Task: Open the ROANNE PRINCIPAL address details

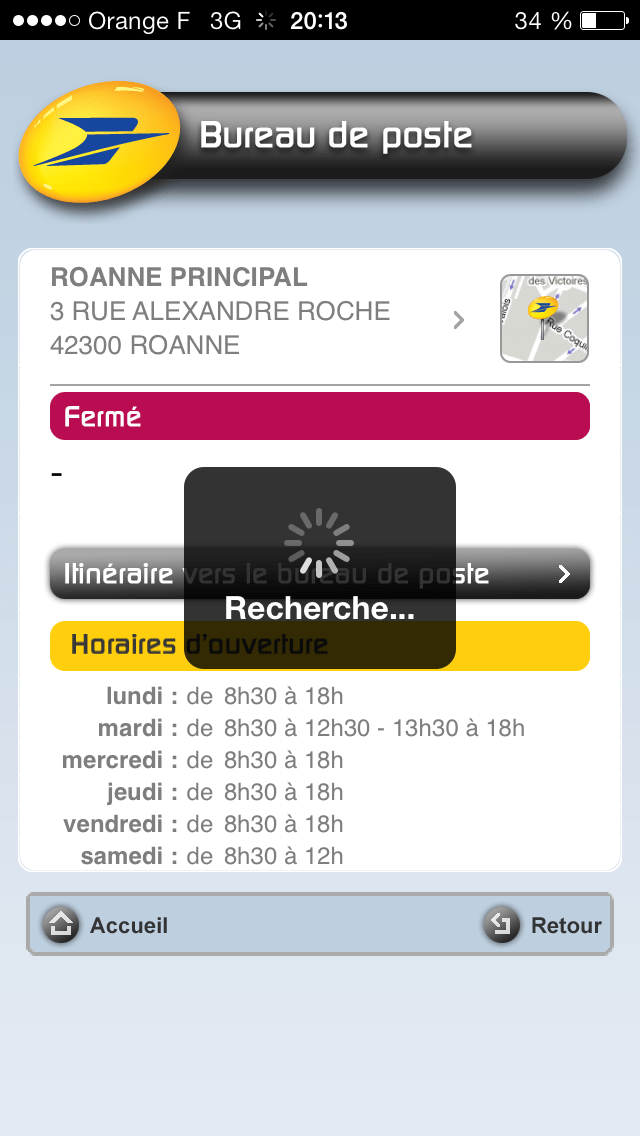Action: pos(257,312)
